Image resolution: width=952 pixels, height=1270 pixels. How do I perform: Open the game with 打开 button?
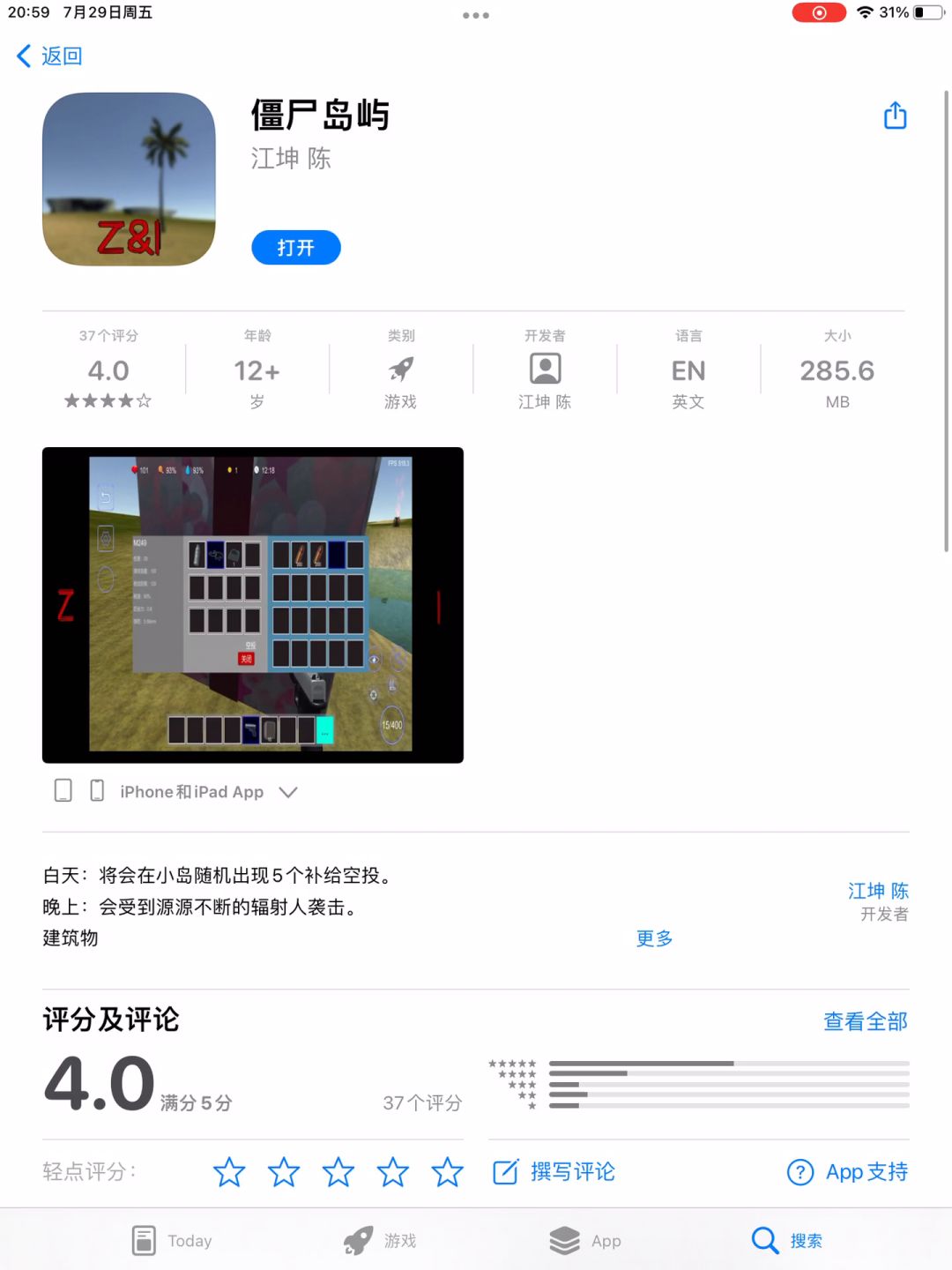tap(296, 248)
